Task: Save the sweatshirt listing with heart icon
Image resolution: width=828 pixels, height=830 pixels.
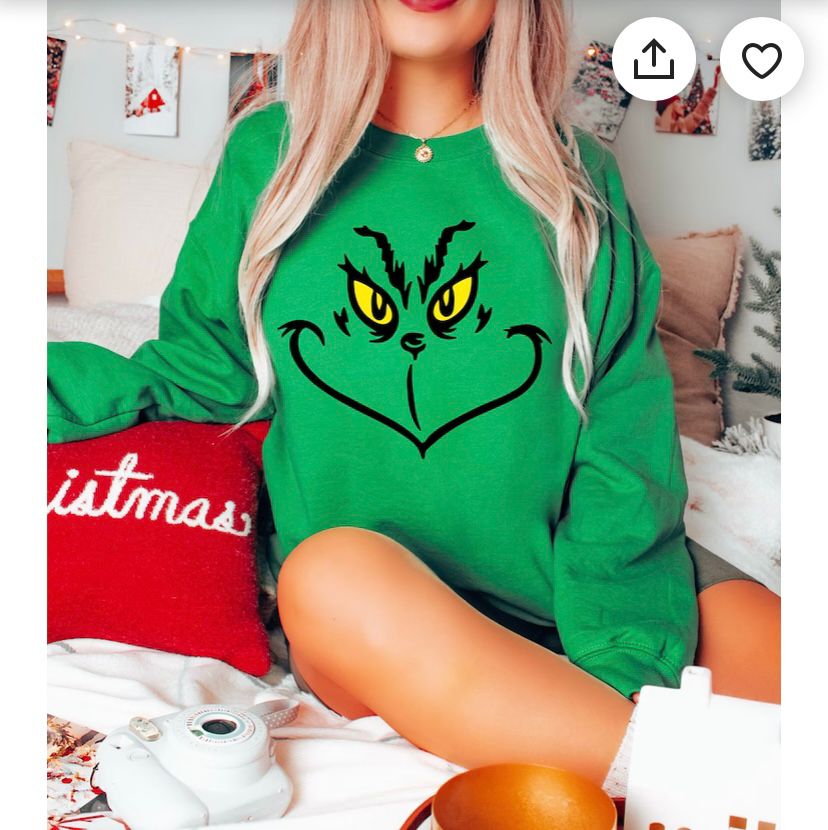Action: tap(762, 59)
